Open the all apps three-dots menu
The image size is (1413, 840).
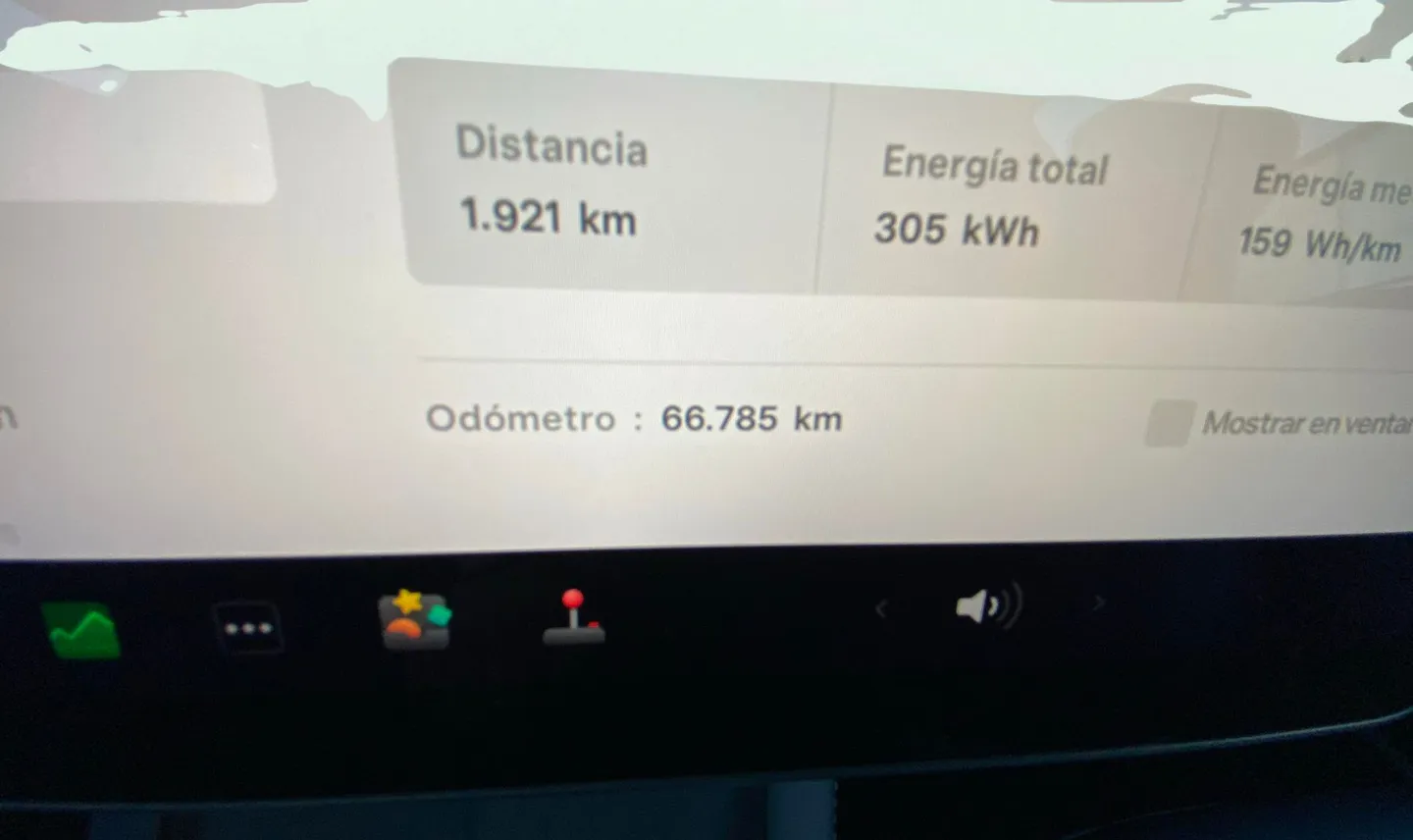pos(248,628)
